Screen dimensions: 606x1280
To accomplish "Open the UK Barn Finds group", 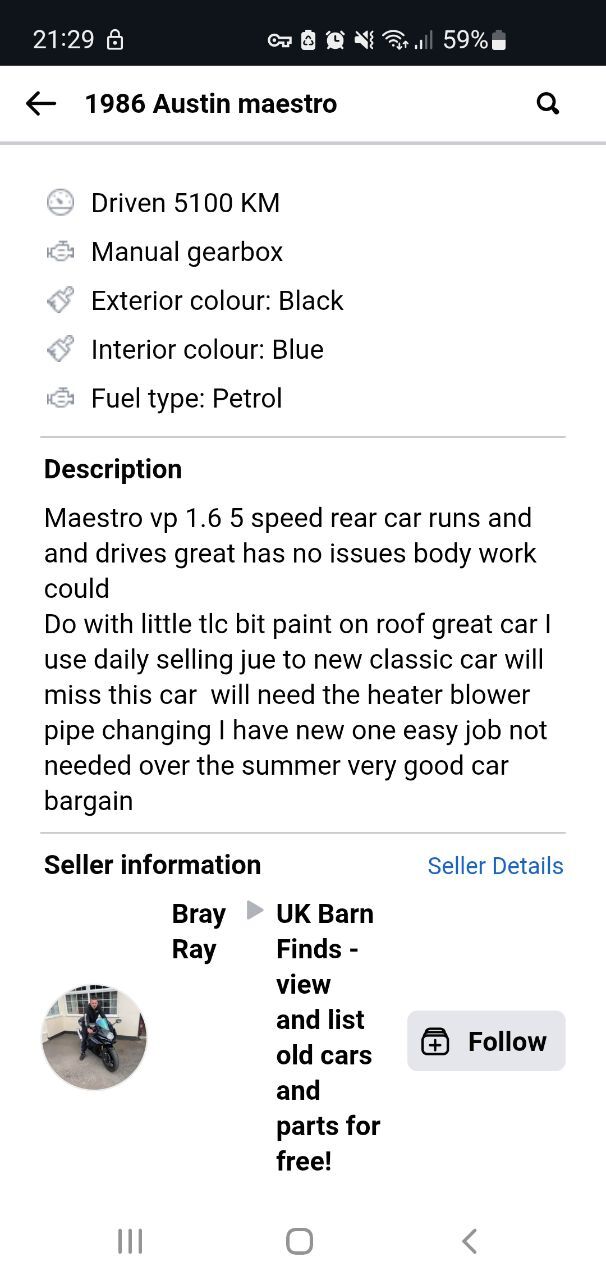I will [327, 1037].
